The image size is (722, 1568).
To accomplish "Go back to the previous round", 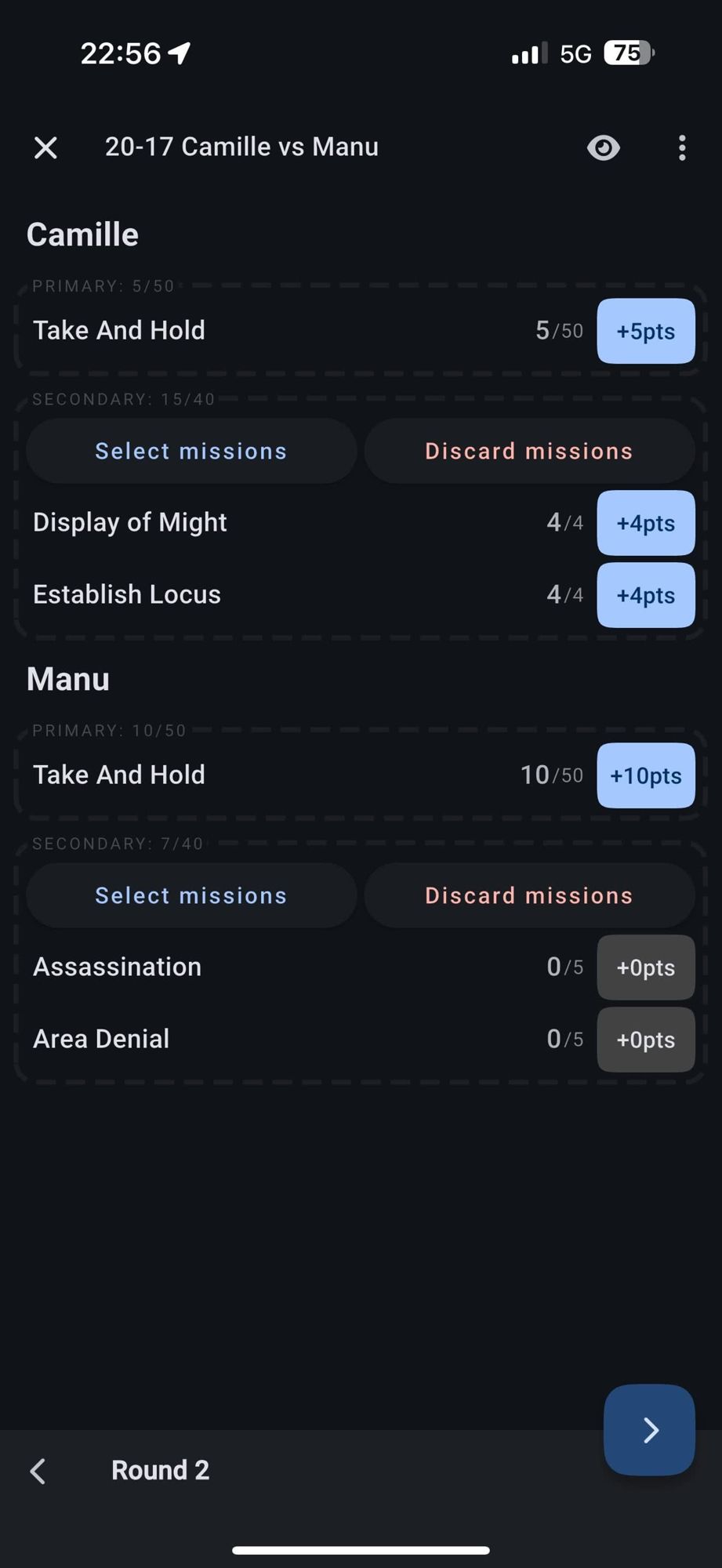I will pos(38,1471).
